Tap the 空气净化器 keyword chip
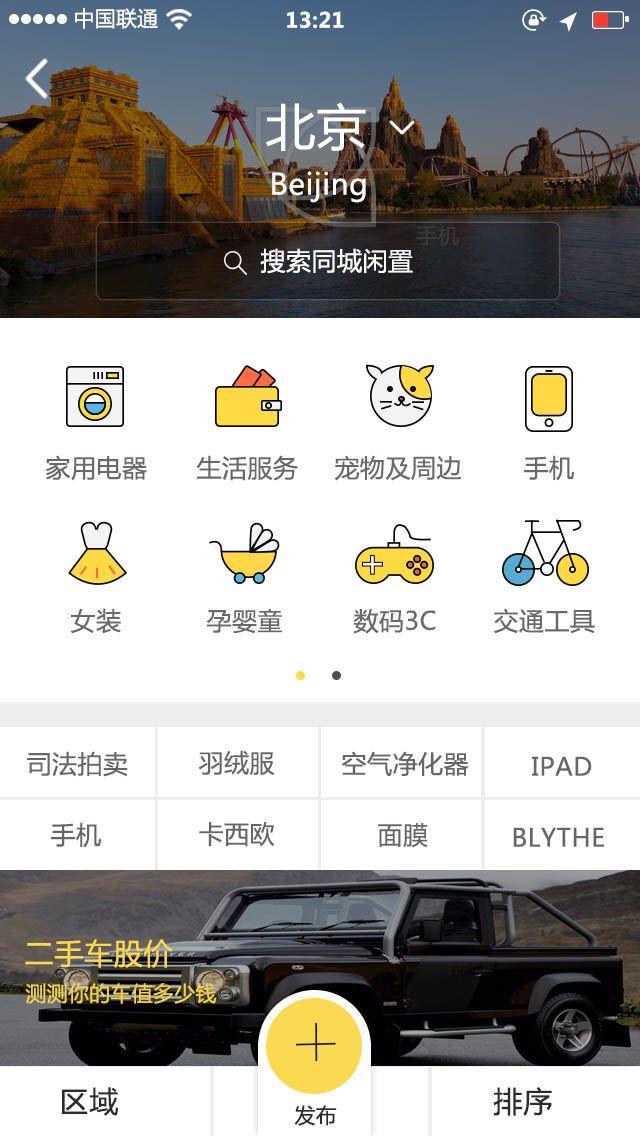Screen dimensions: 640x1136 point(404,765)
